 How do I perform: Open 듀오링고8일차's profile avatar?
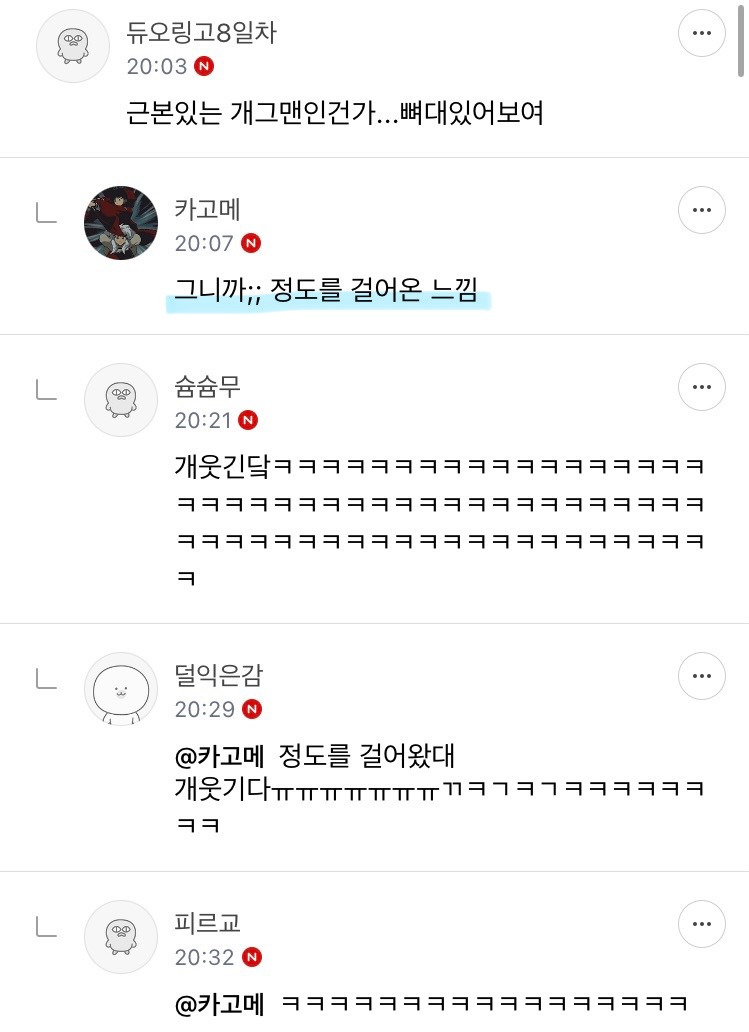click(x=72, y=46)
